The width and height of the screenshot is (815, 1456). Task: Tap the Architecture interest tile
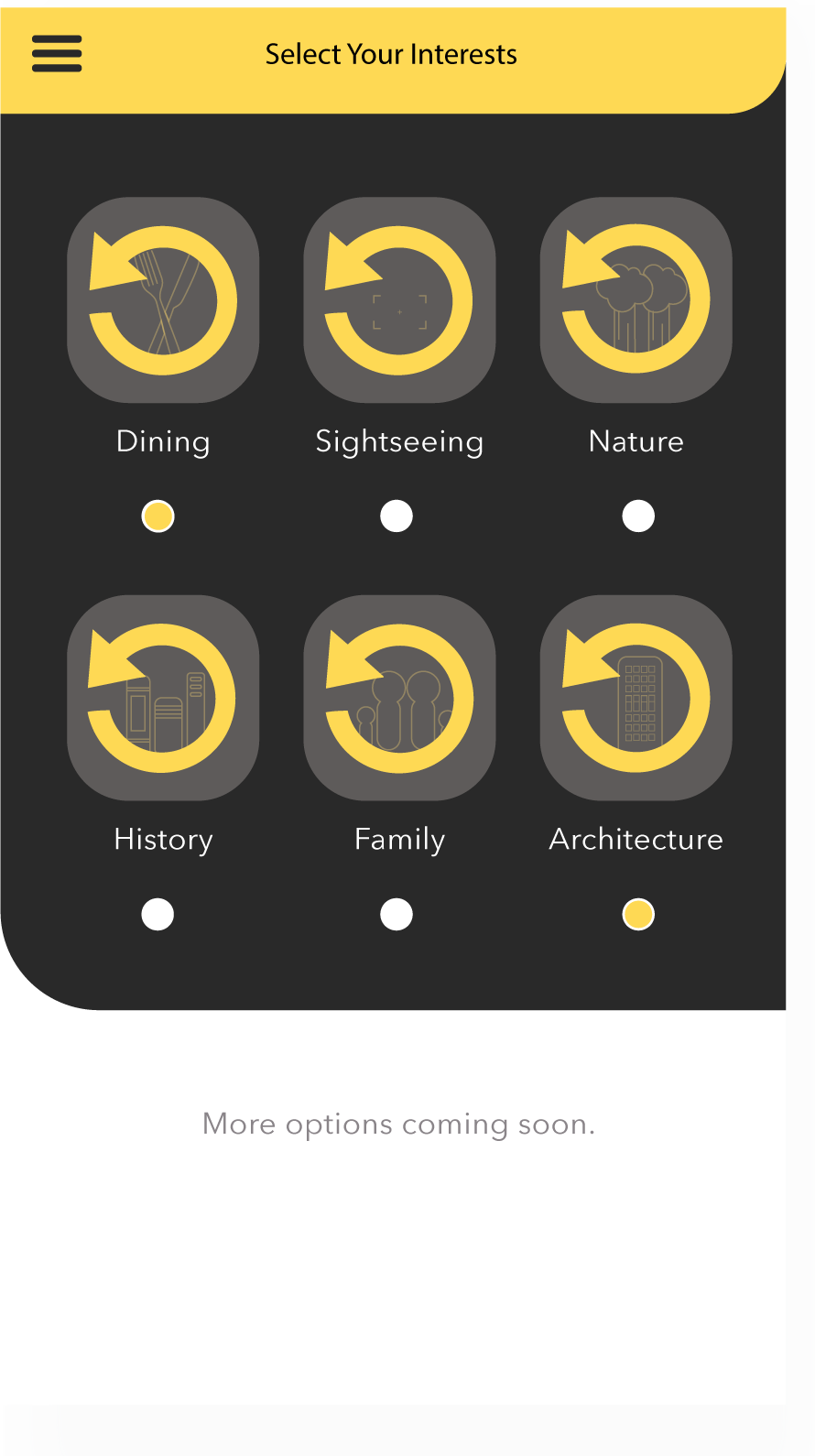coord(636,698)
